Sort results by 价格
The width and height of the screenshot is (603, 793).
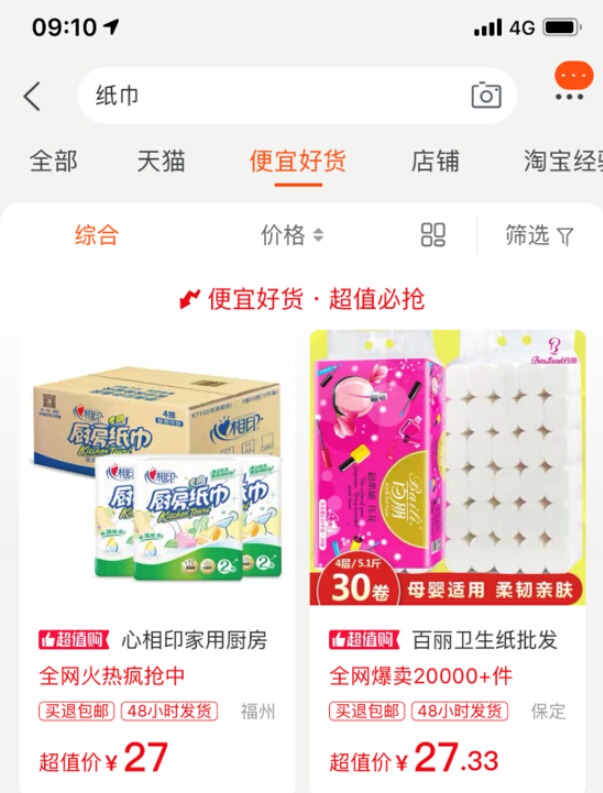tap(292, 236)
